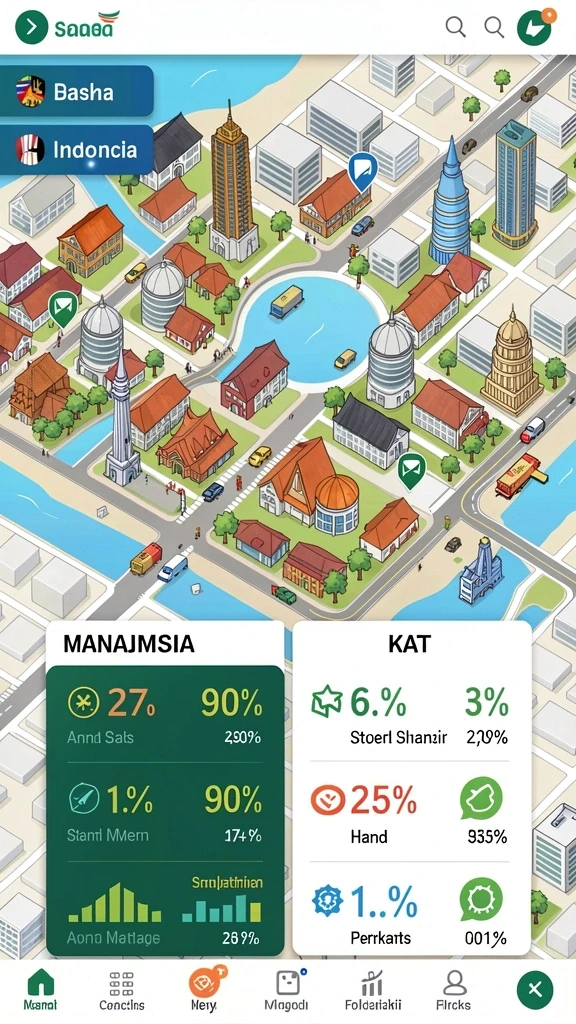Choose the Indoncia chip
This screenshot has width=576, height=1024.
point(76,150)
